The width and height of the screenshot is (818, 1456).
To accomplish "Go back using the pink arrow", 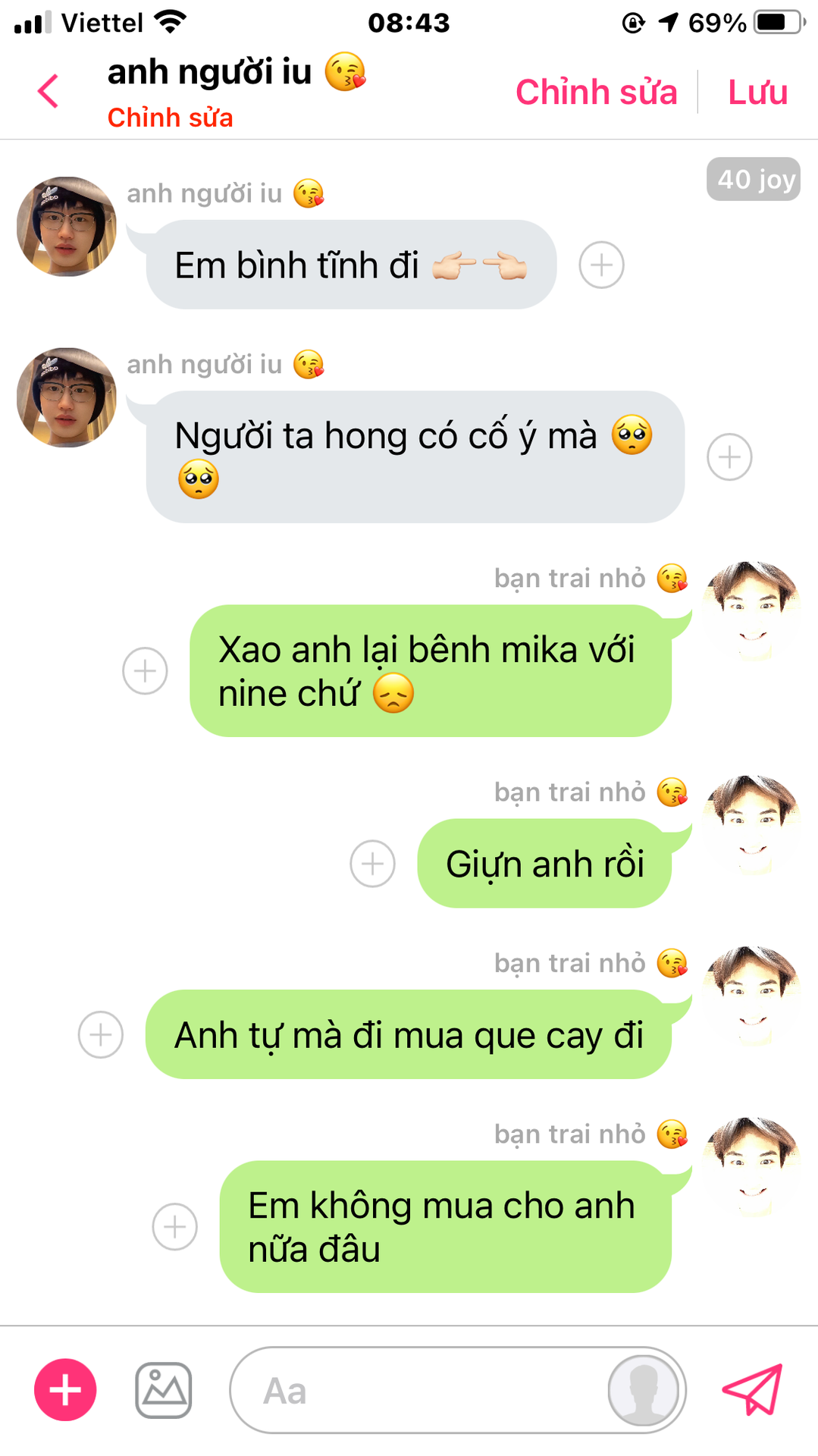I will coord(48,92).
